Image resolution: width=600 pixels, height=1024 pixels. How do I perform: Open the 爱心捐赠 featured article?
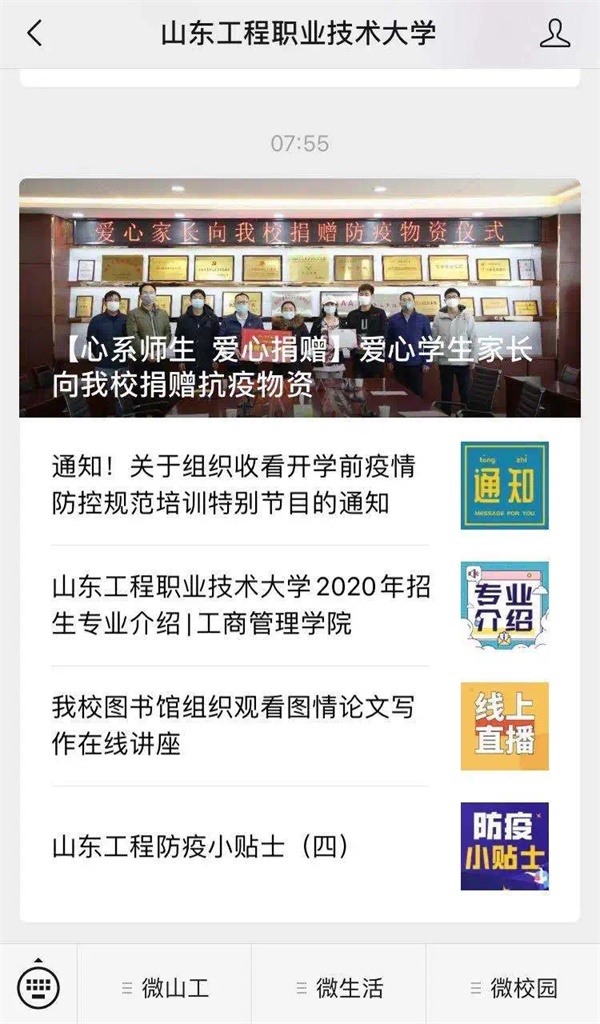299,298
